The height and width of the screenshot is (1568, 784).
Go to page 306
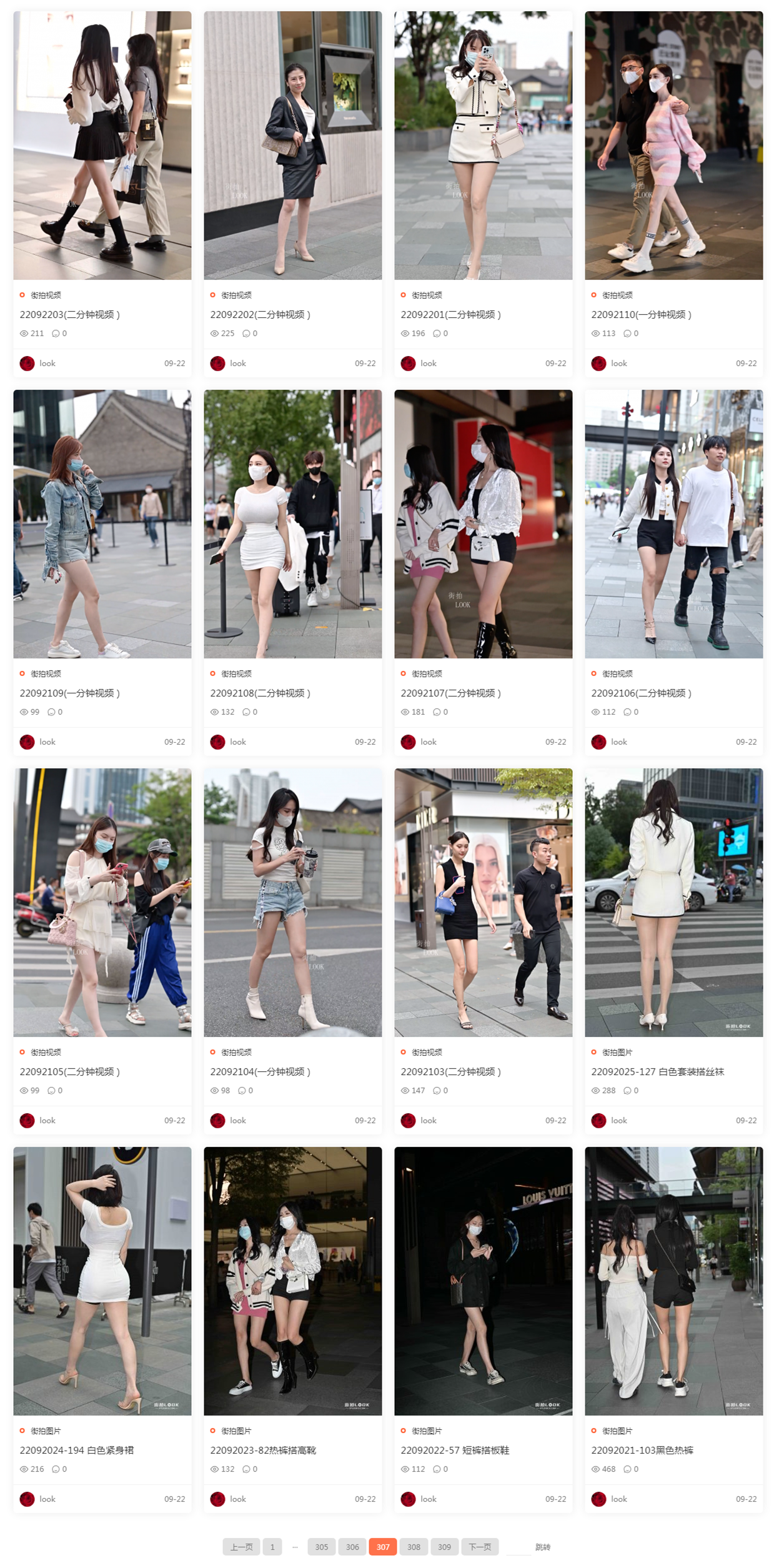point(352,1547)
